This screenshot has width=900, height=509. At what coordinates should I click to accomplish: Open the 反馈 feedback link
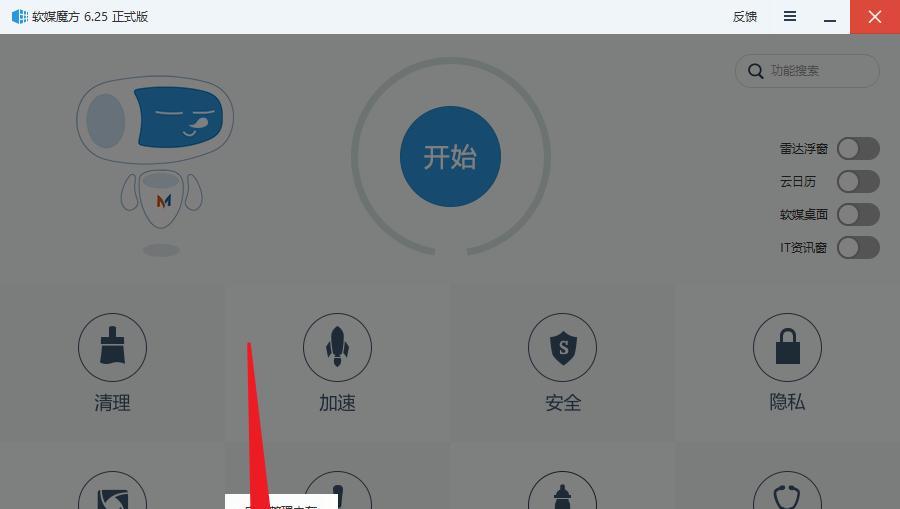point(745,17)
